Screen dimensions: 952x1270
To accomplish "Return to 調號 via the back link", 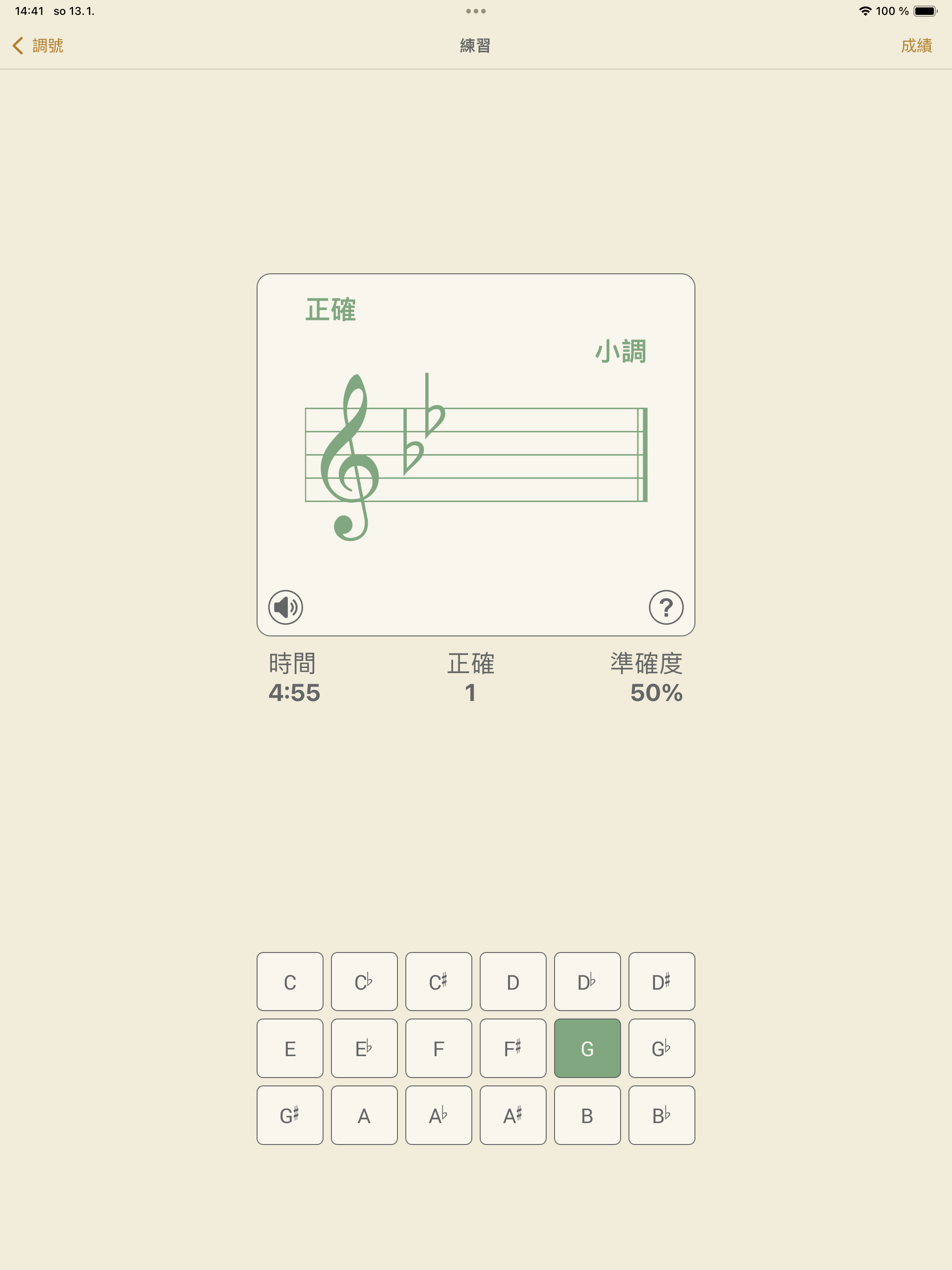I will 48,46.
